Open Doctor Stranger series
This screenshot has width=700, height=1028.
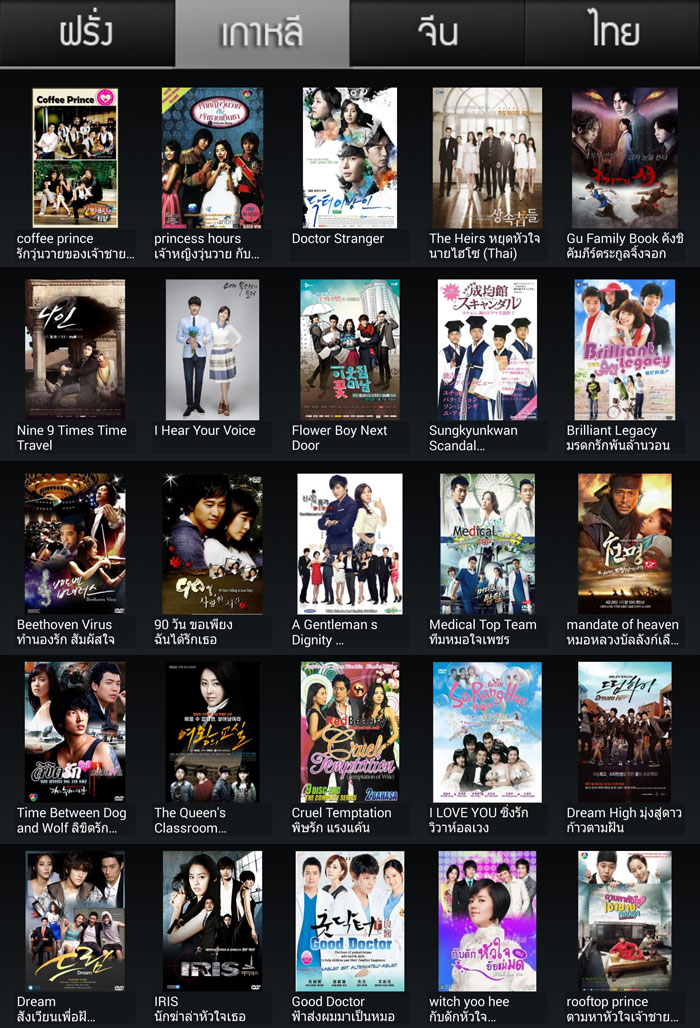pyautogui.click(x=350, y=158)
